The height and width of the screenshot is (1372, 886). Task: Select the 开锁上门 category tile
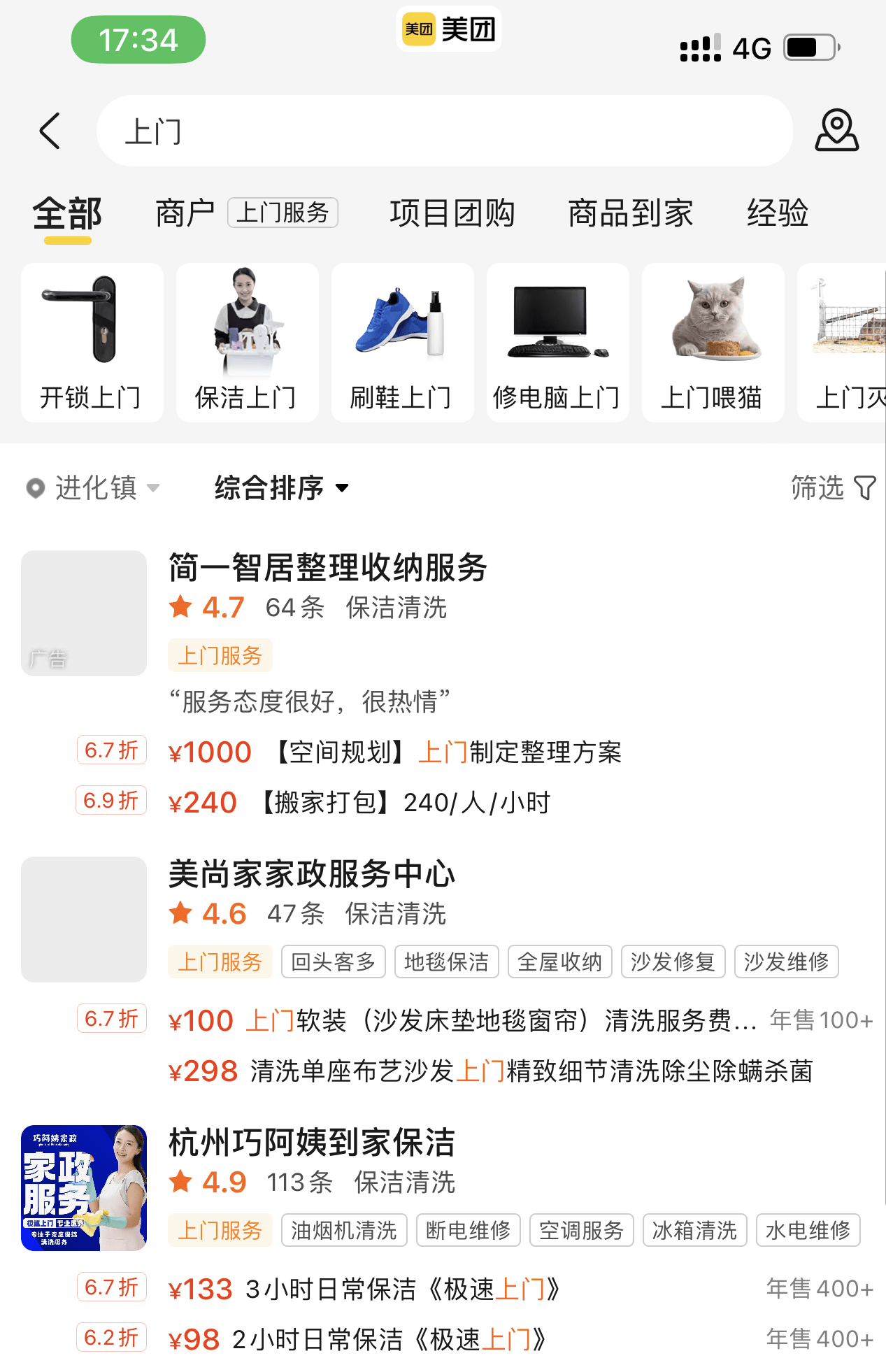pos(92,343)
